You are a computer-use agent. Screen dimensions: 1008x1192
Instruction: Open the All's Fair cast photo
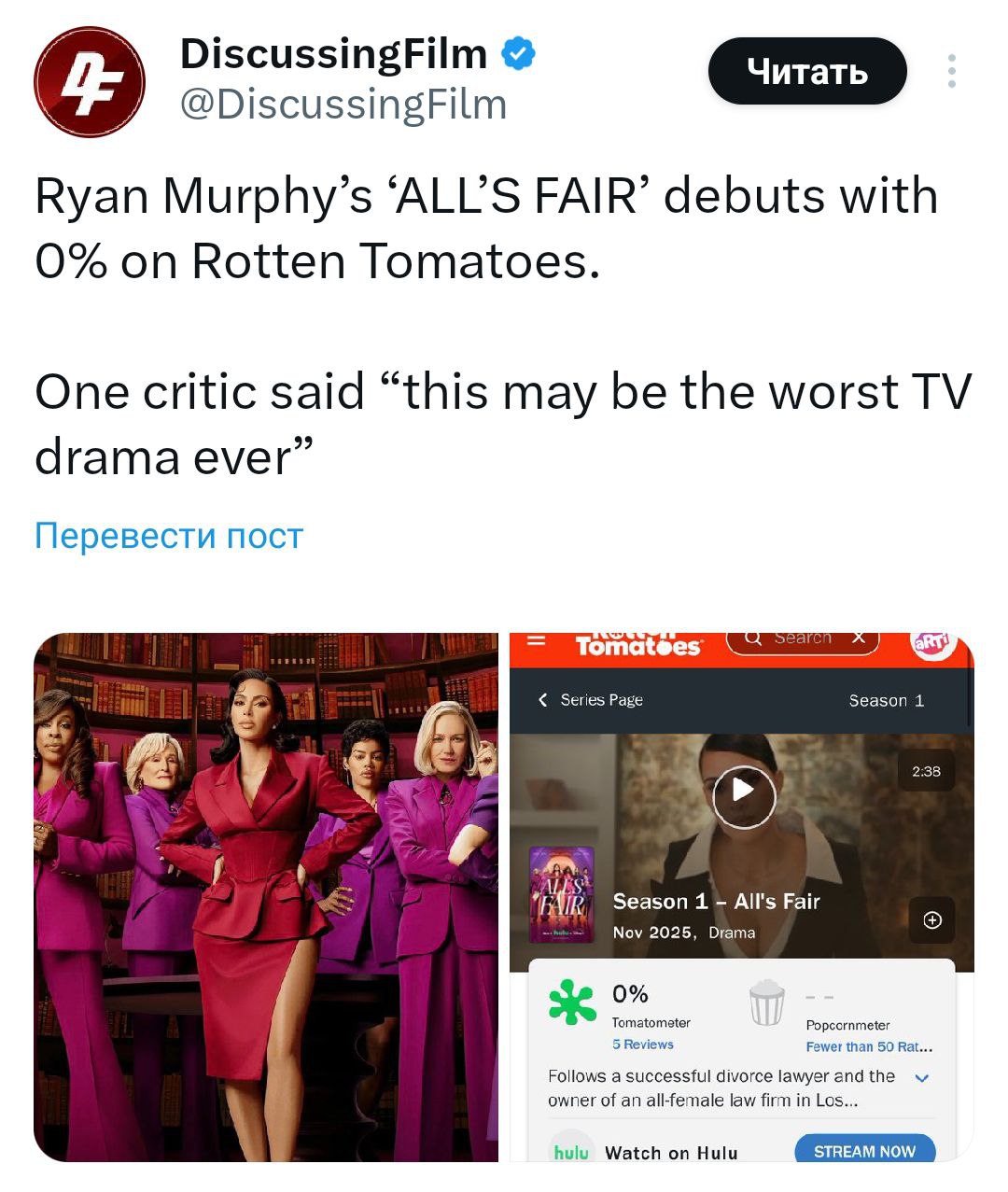coord(266,896)
